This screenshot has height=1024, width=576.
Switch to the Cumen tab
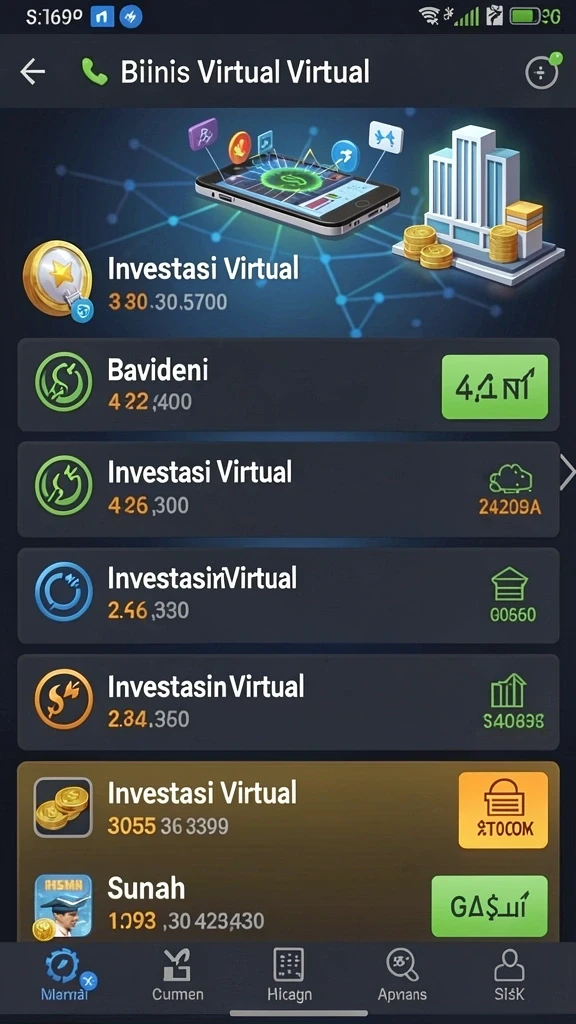178,975
